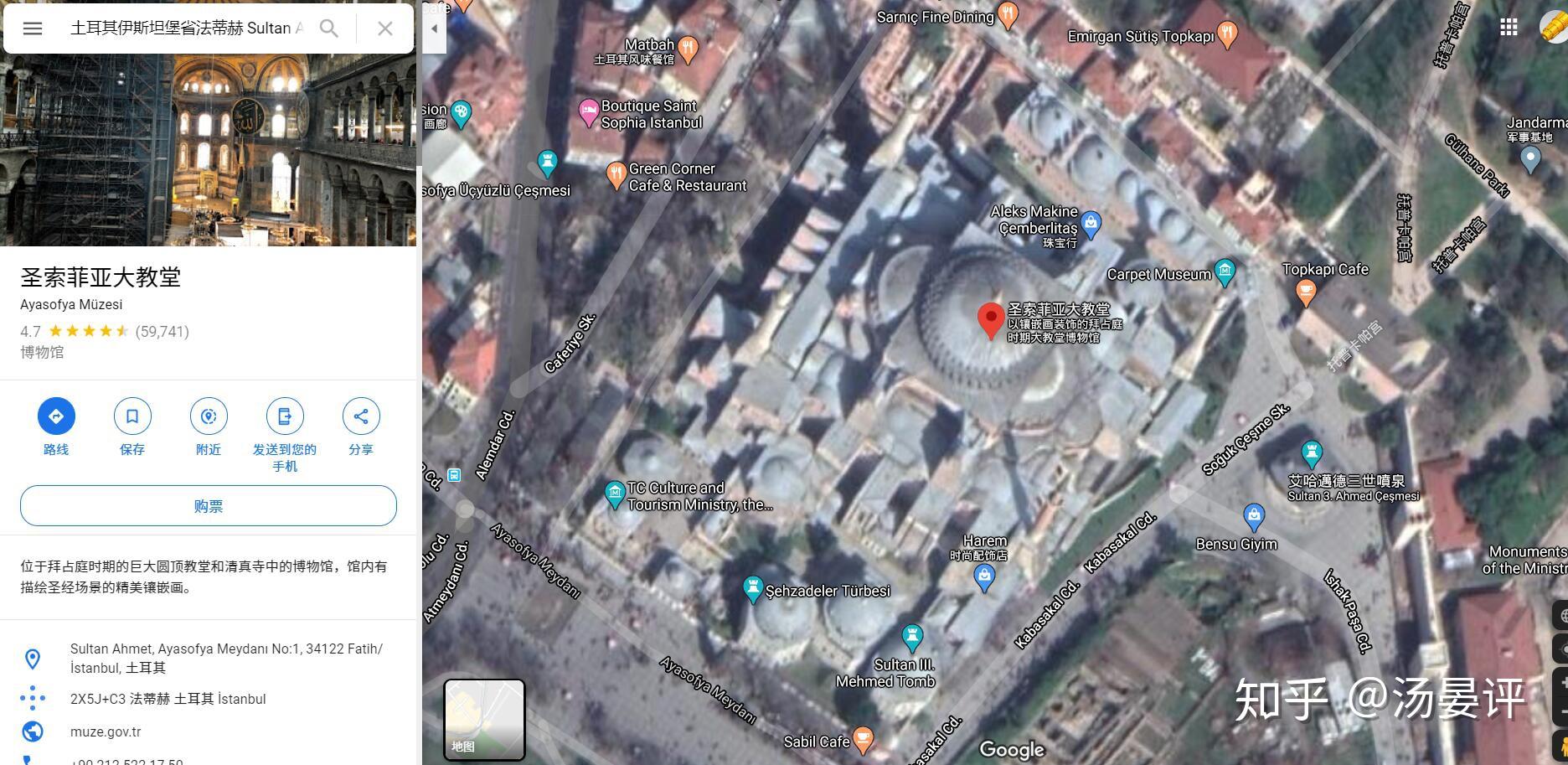Open the Hagia Sophia interior photo
This screenshot has width=1568, height=765.
coord(208,149)
